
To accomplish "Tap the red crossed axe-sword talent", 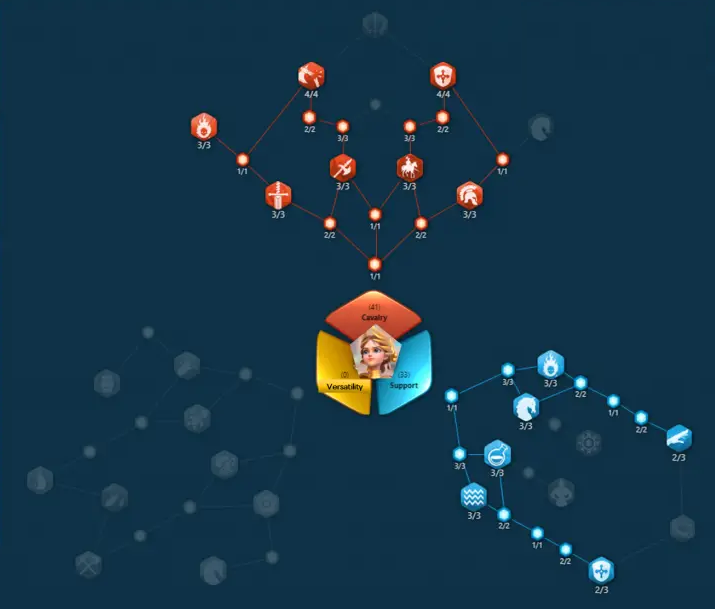I will coord(343,167).
